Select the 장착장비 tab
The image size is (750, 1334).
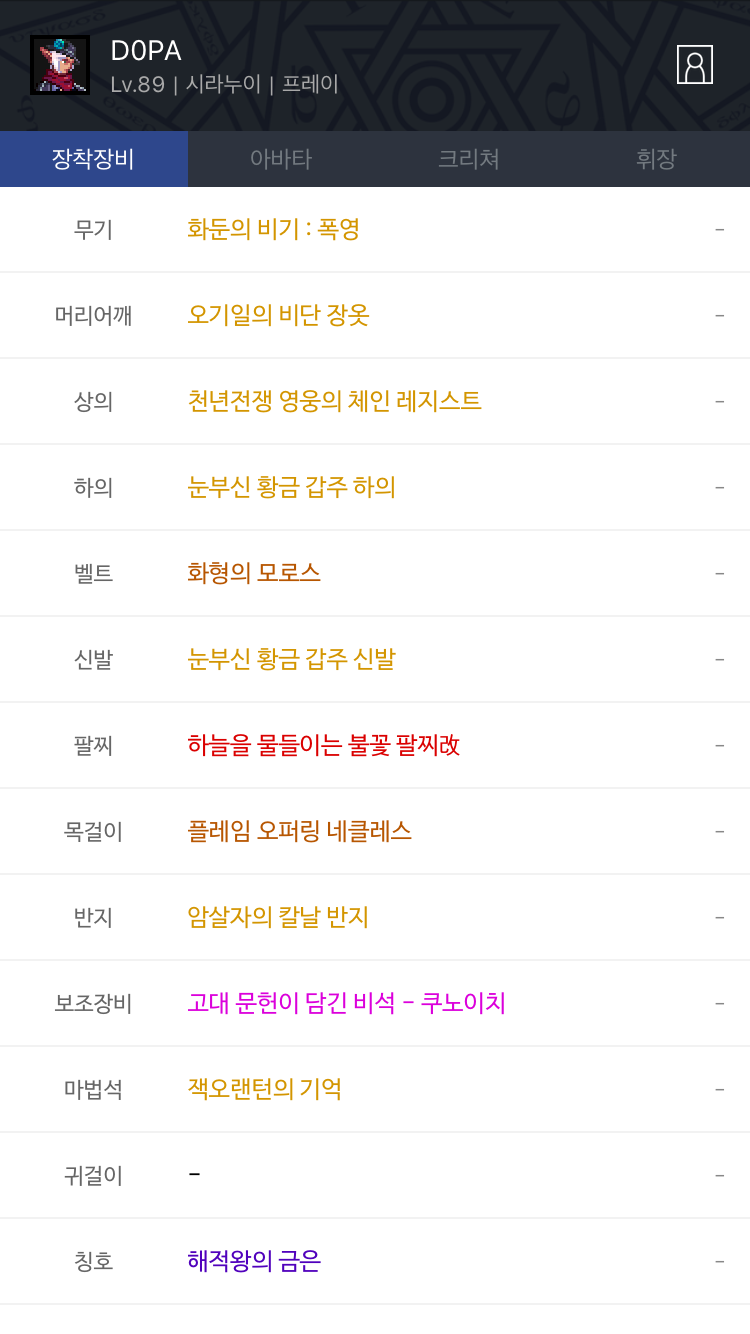[x=94, y=159]
